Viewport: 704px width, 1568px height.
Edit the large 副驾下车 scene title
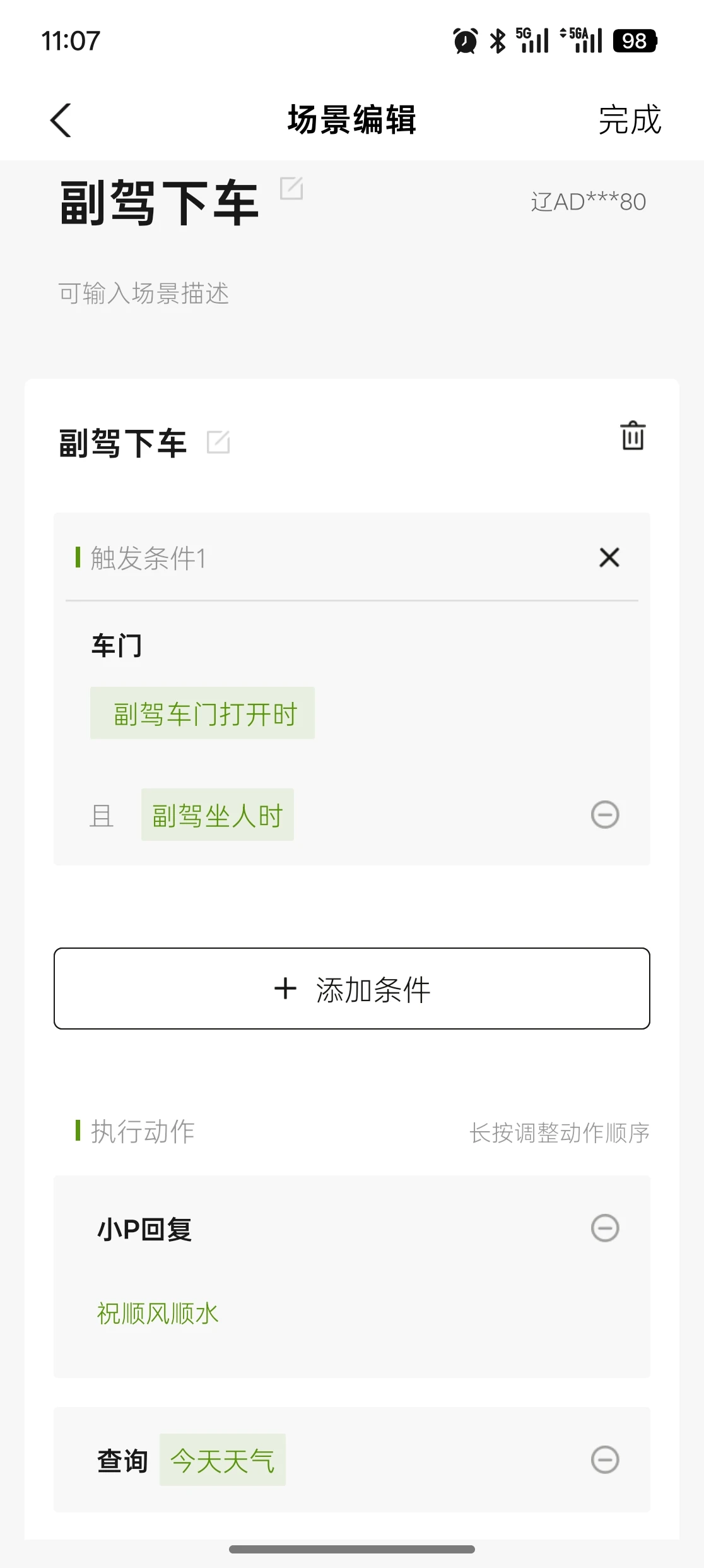tap(291, 188)
